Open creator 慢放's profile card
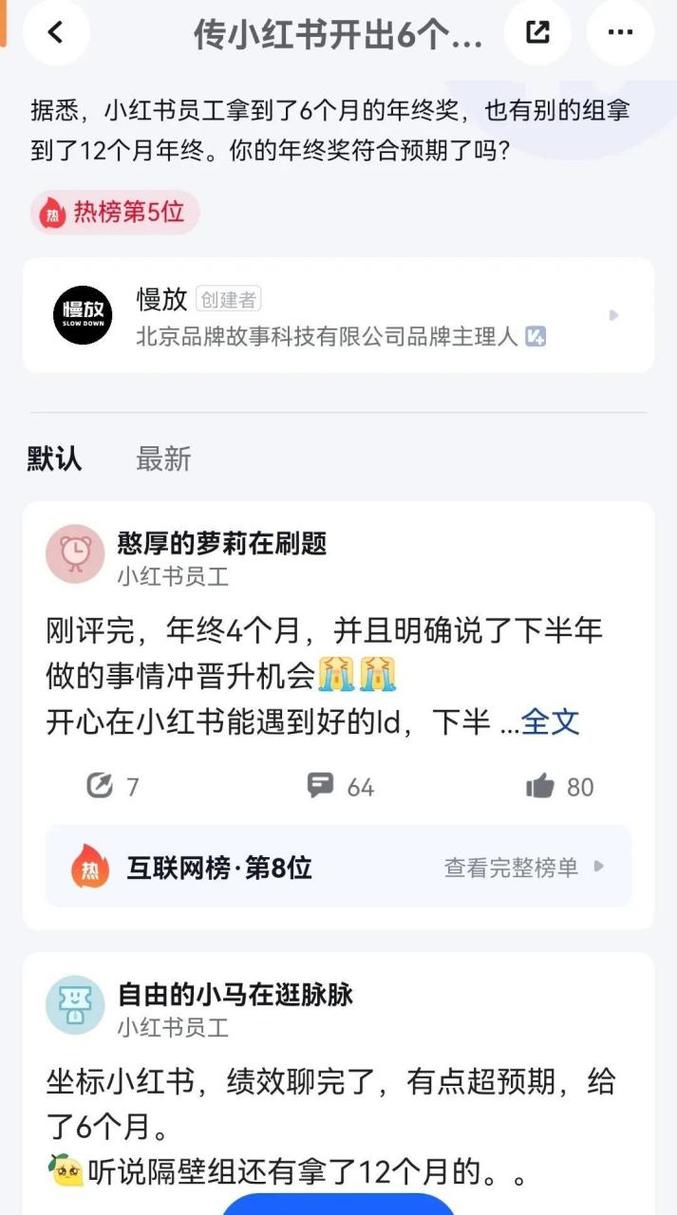This screenshot has height=1215, width=677. pos(338,315)
